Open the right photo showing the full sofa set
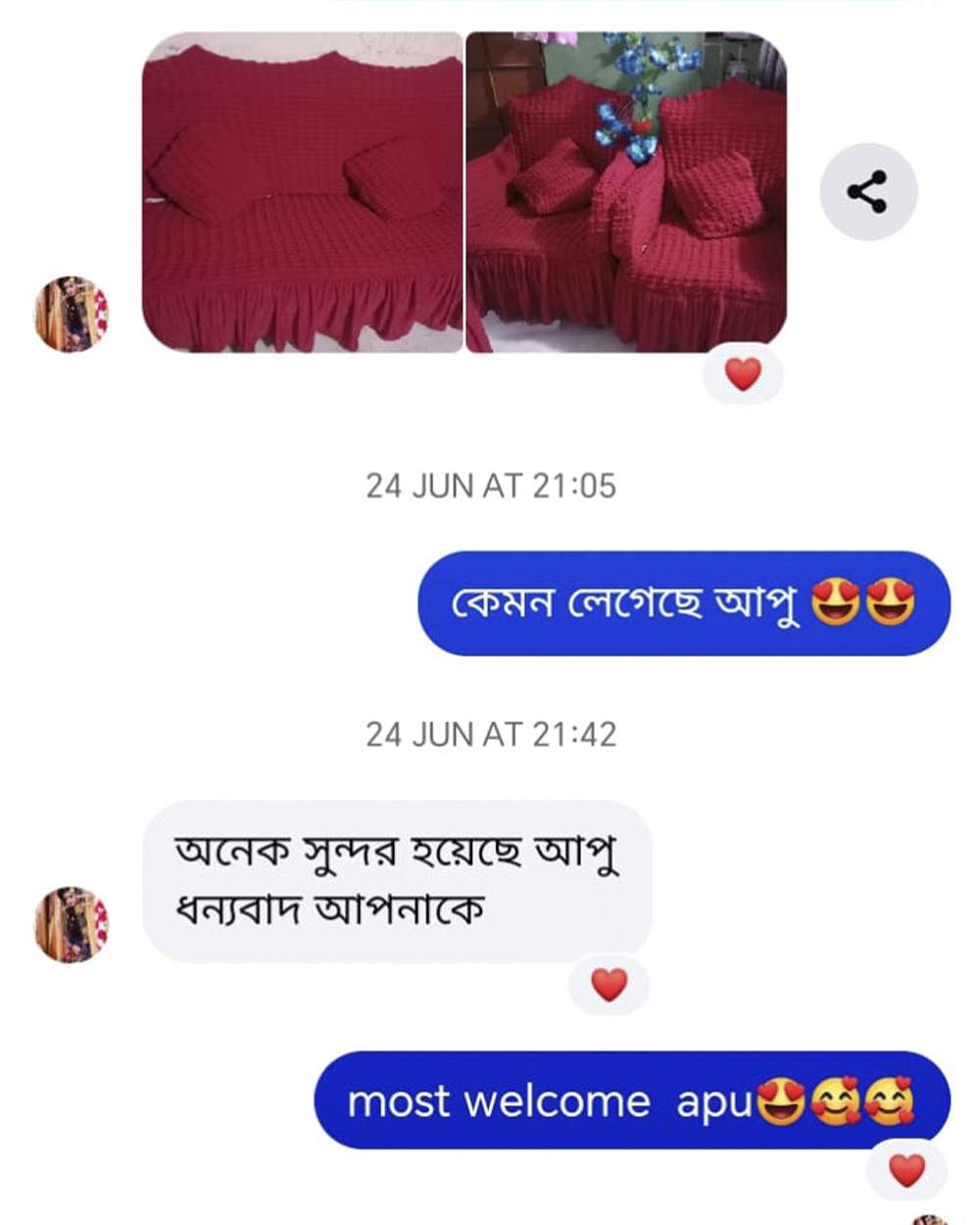This screenshot has height=1225, width=980. tap(627, 191)
